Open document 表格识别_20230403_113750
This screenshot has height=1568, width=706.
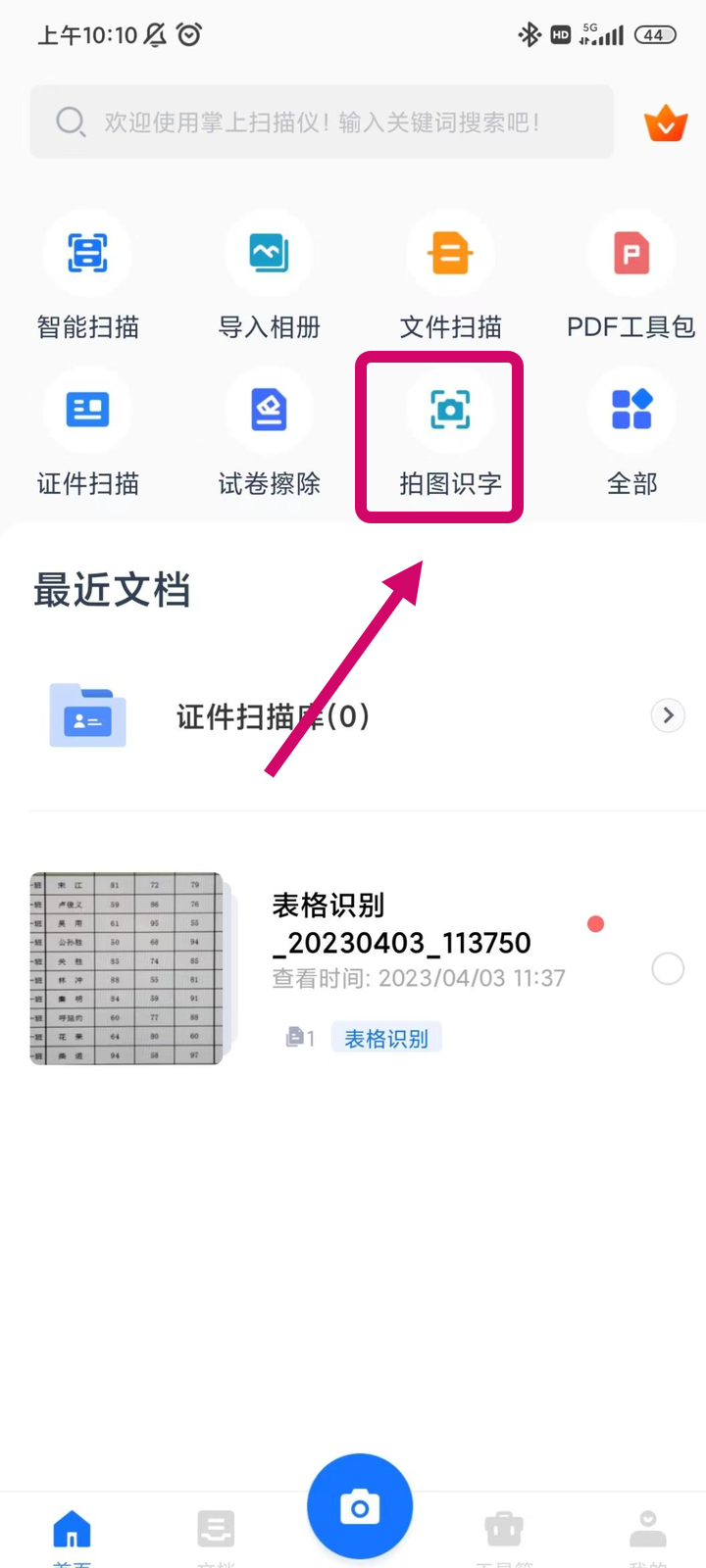point(402,941)
